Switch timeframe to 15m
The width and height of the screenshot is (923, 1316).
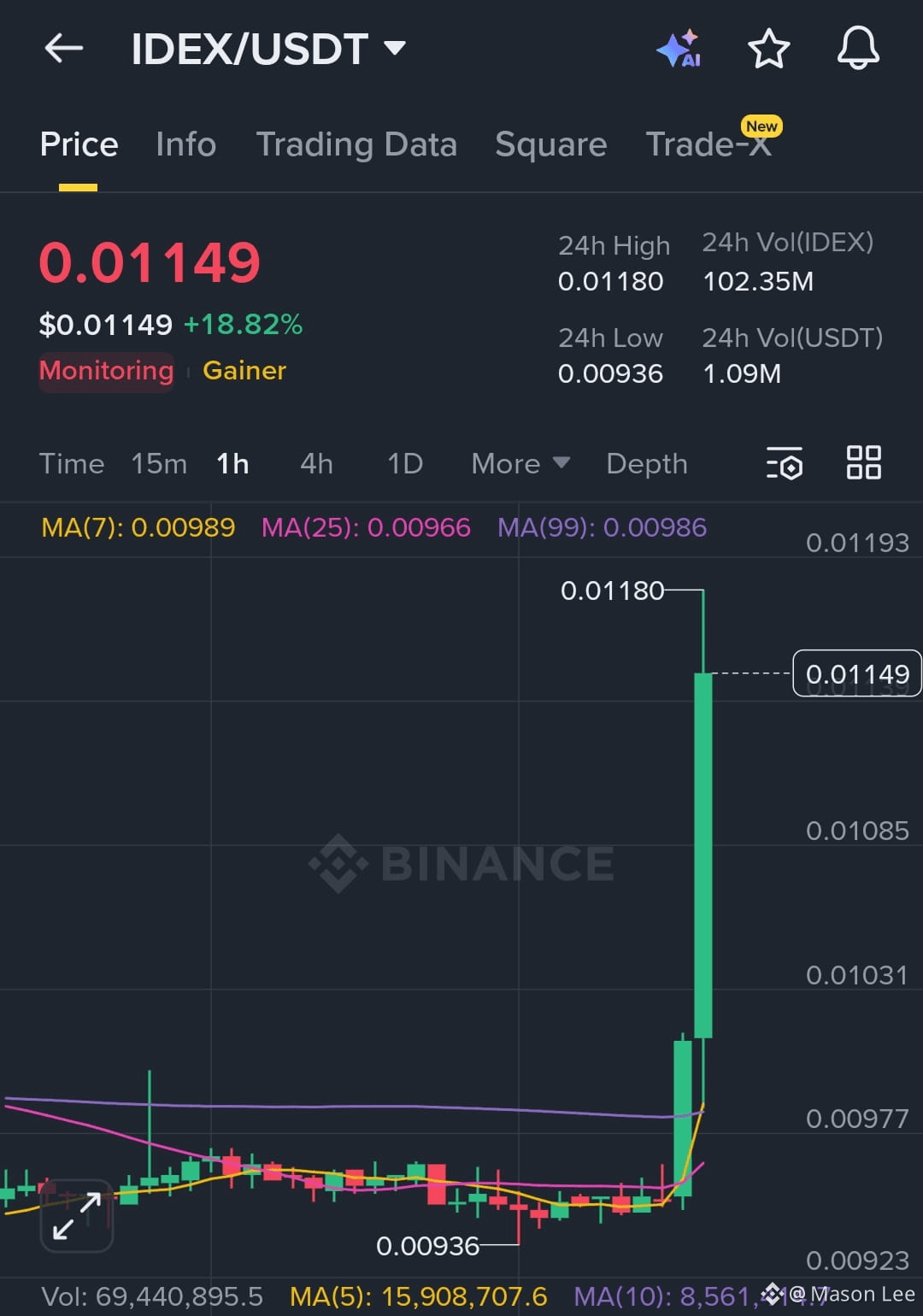pyautogui.click(x=159, y=463)
